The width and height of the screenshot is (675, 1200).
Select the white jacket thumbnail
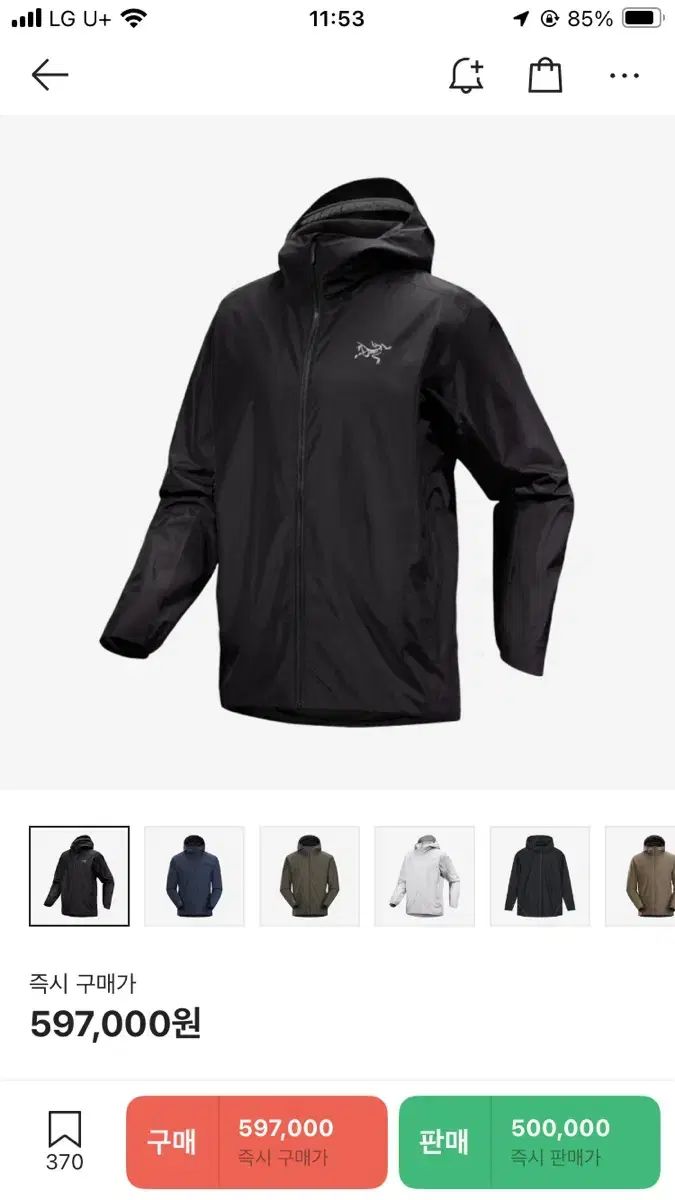[424, 876]
